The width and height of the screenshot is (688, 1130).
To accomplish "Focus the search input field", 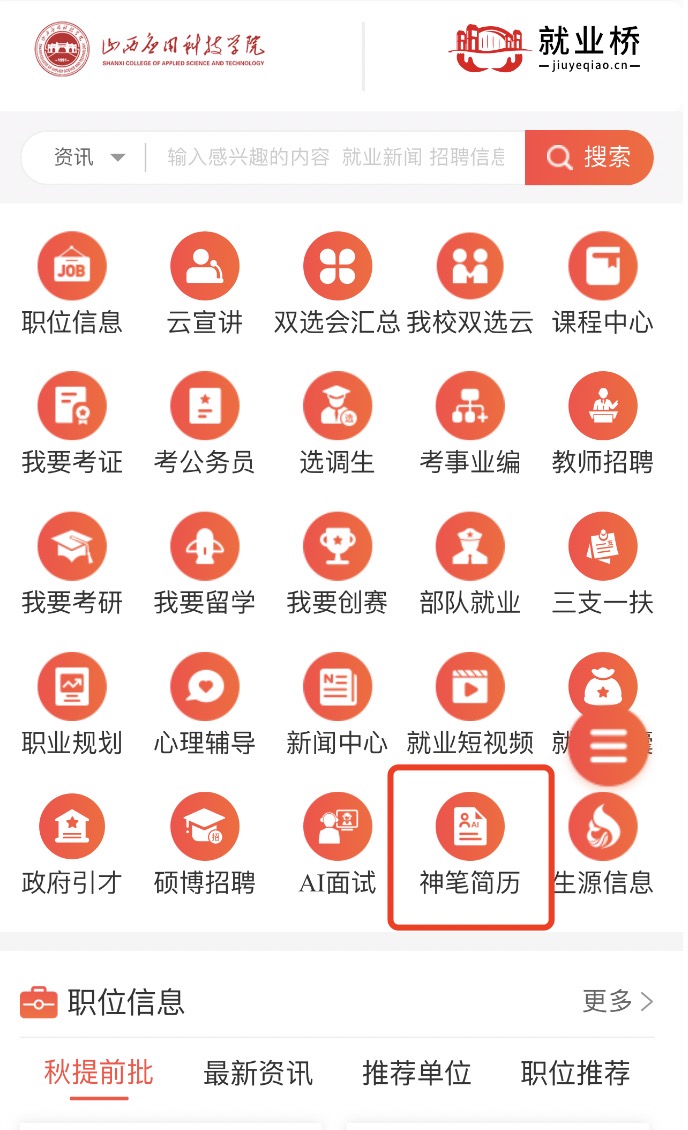I will (335, 158).
